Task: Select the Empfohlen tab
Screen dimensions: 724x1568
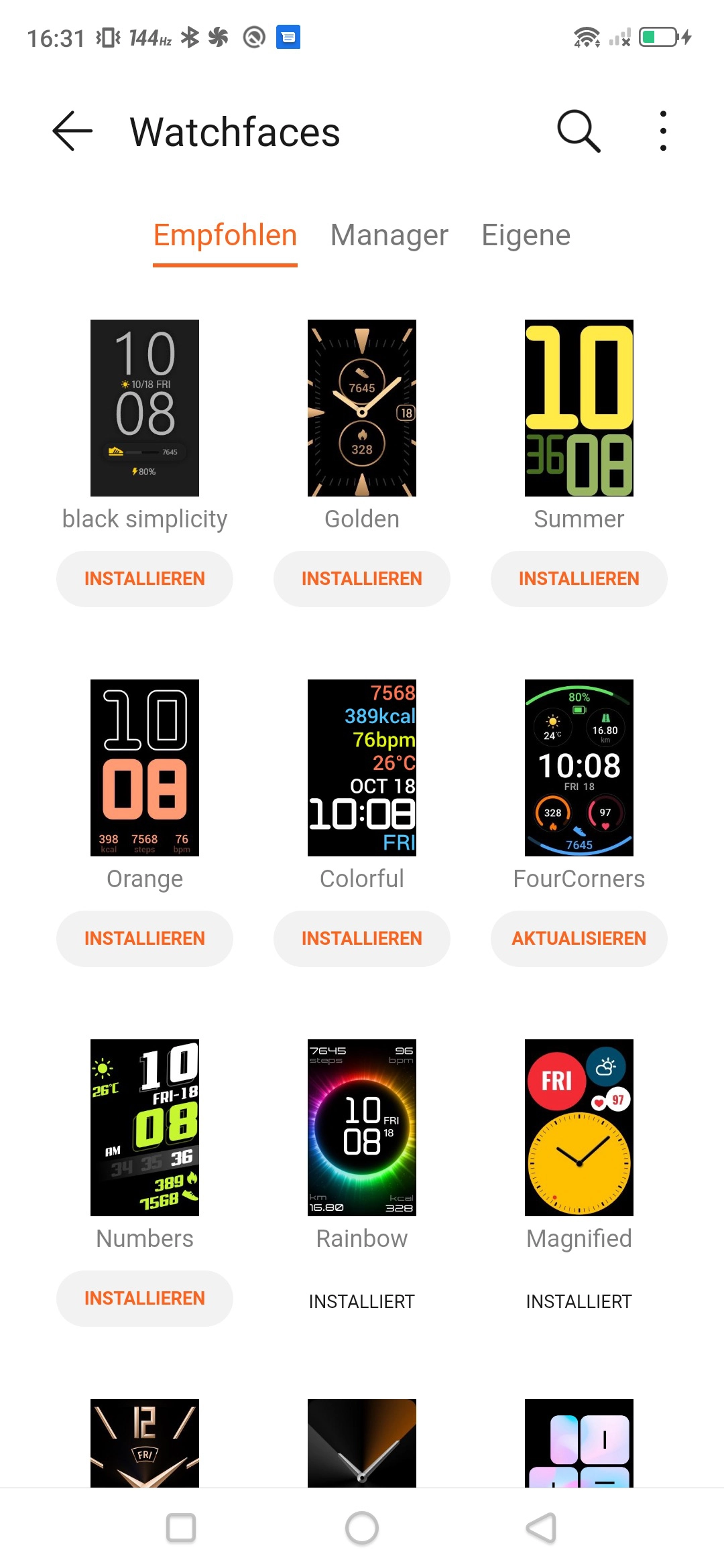Action: coord(225,235)
